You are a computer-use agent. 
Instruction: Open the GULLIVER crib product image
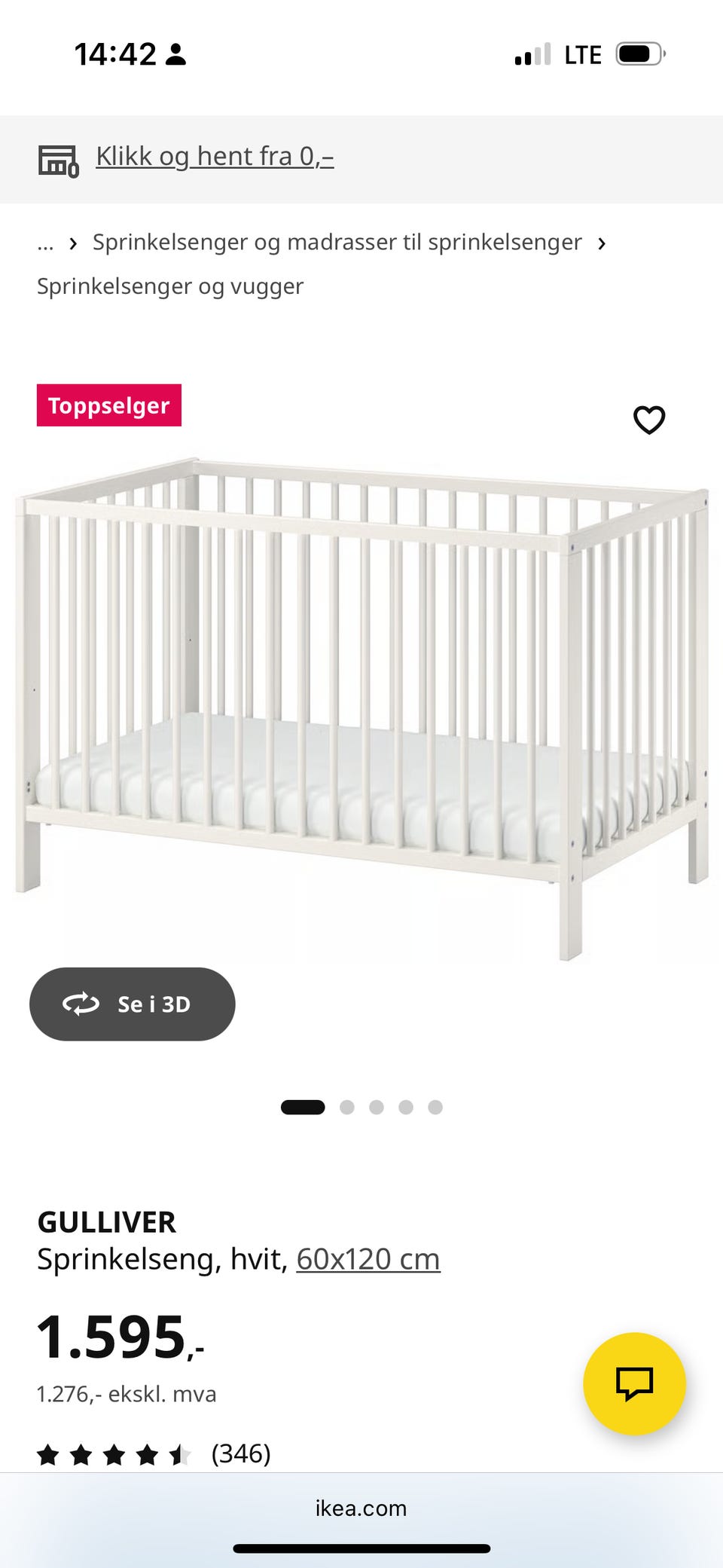[361, 708]
